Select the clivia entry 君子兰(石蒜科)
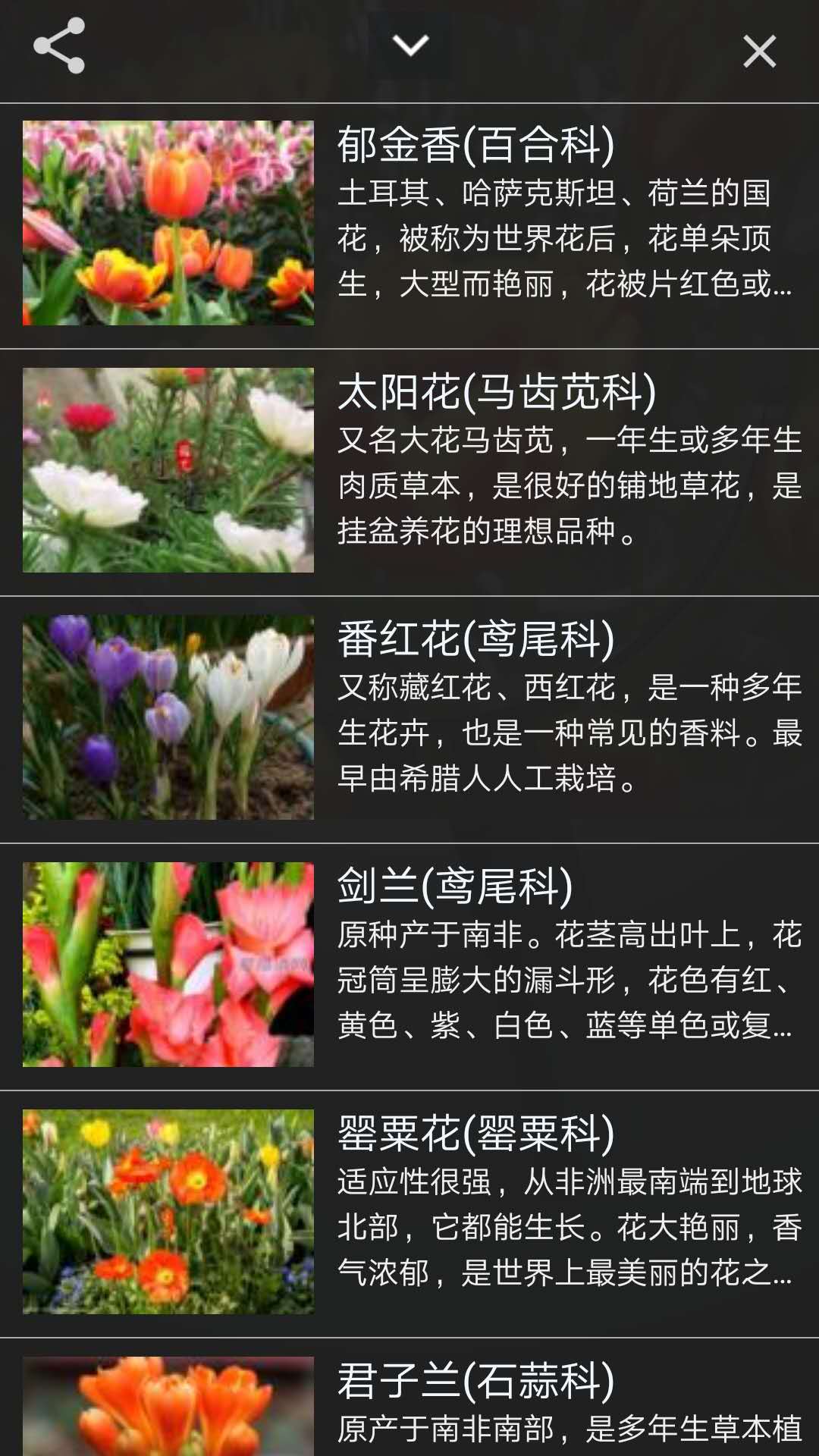This screenshot has height=1456, width=819. coord(531,1403)
